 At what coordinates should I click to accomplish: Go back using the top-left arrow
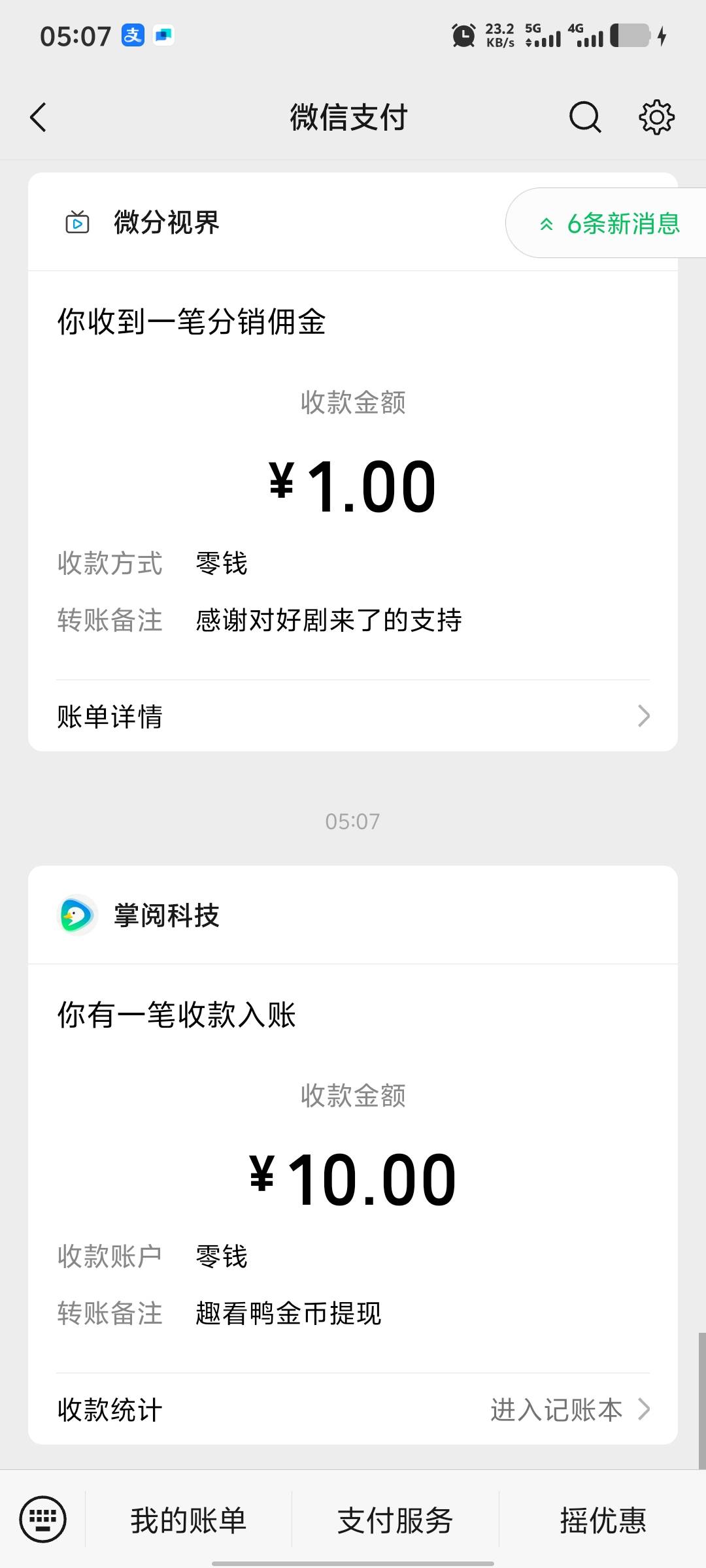(39, 118)
